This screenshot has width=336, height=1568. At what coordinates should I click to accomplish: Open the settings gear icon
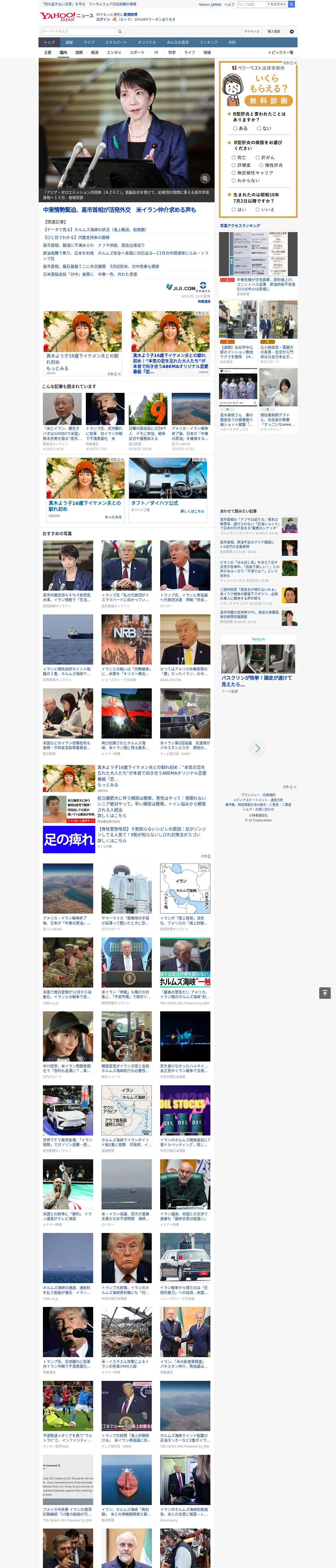pyautogui.click(x=292, y=32)
